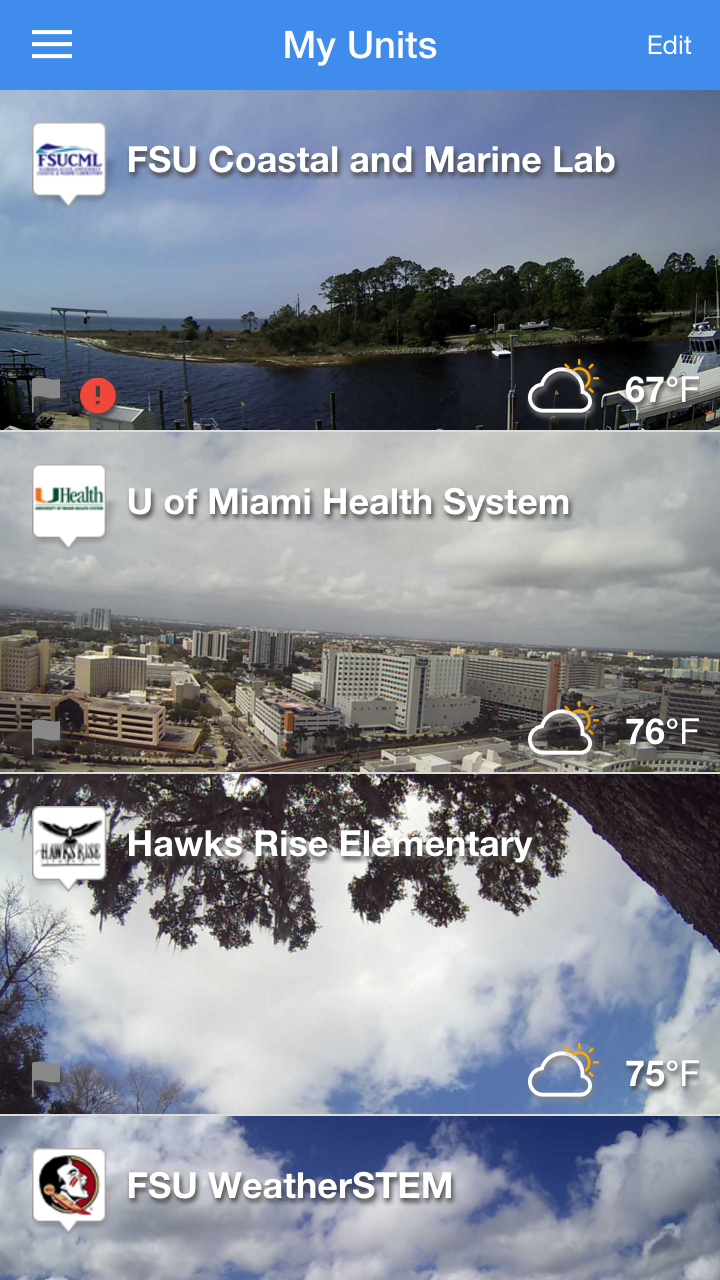The height and width of the screenshot is (1280, 720).
Task: View the red alert on FSU Coastal Lab
Action: click(98, 395)
